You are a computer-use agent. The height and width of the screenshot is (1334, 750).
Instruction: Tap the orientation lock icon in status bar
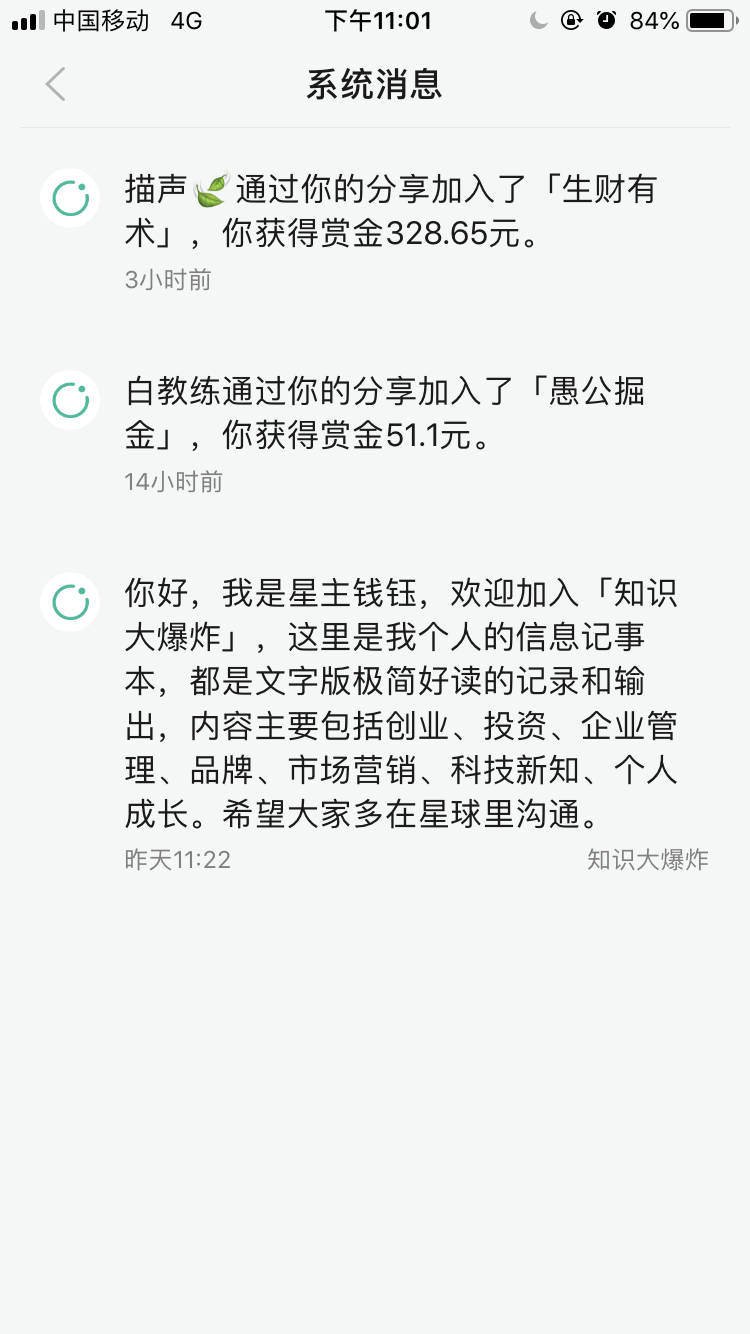[x=570, y=20]
